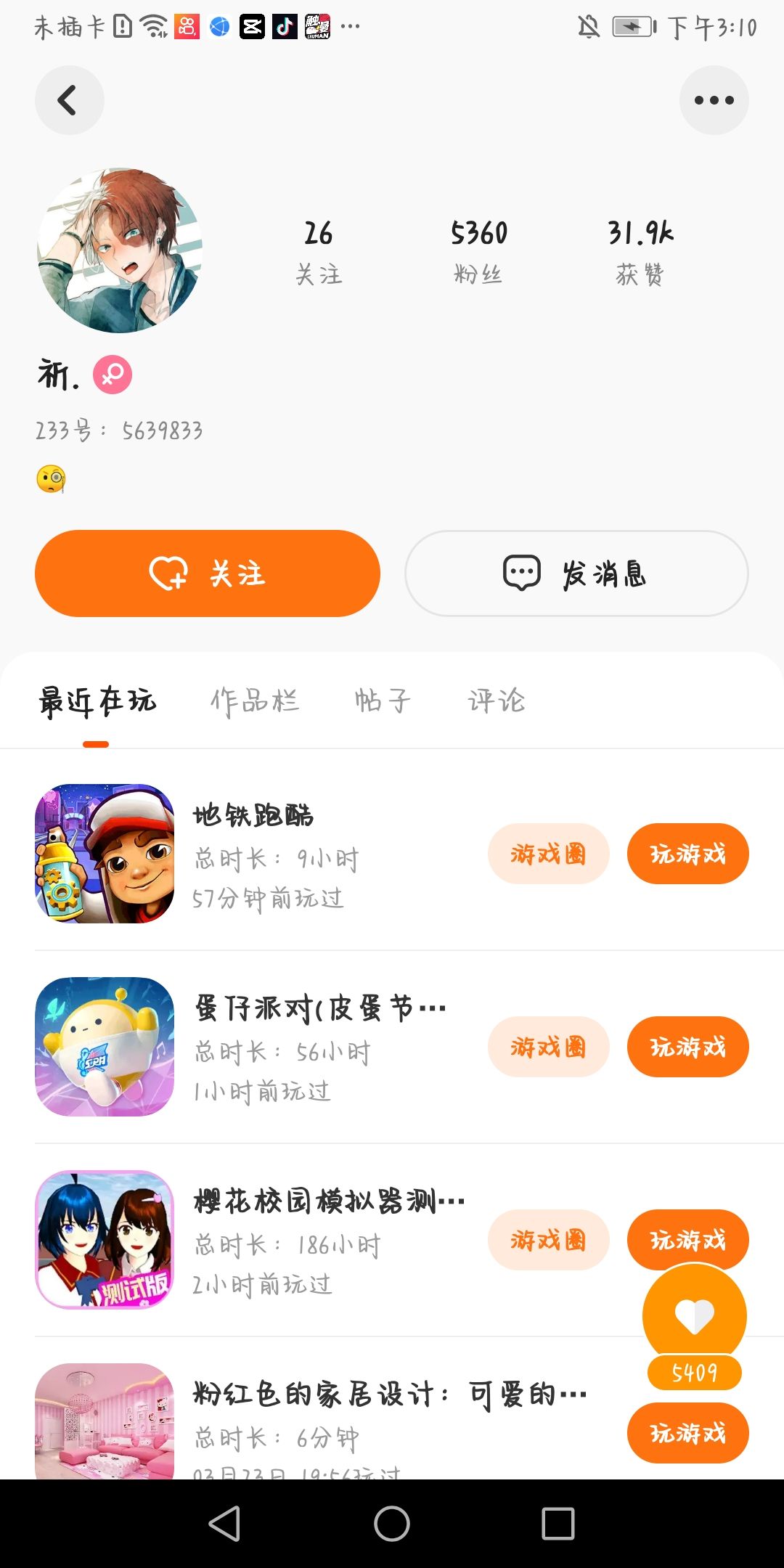
Task: Select the 最近在玩 tab
Action: pyautogui.click(x=97, y=701)
